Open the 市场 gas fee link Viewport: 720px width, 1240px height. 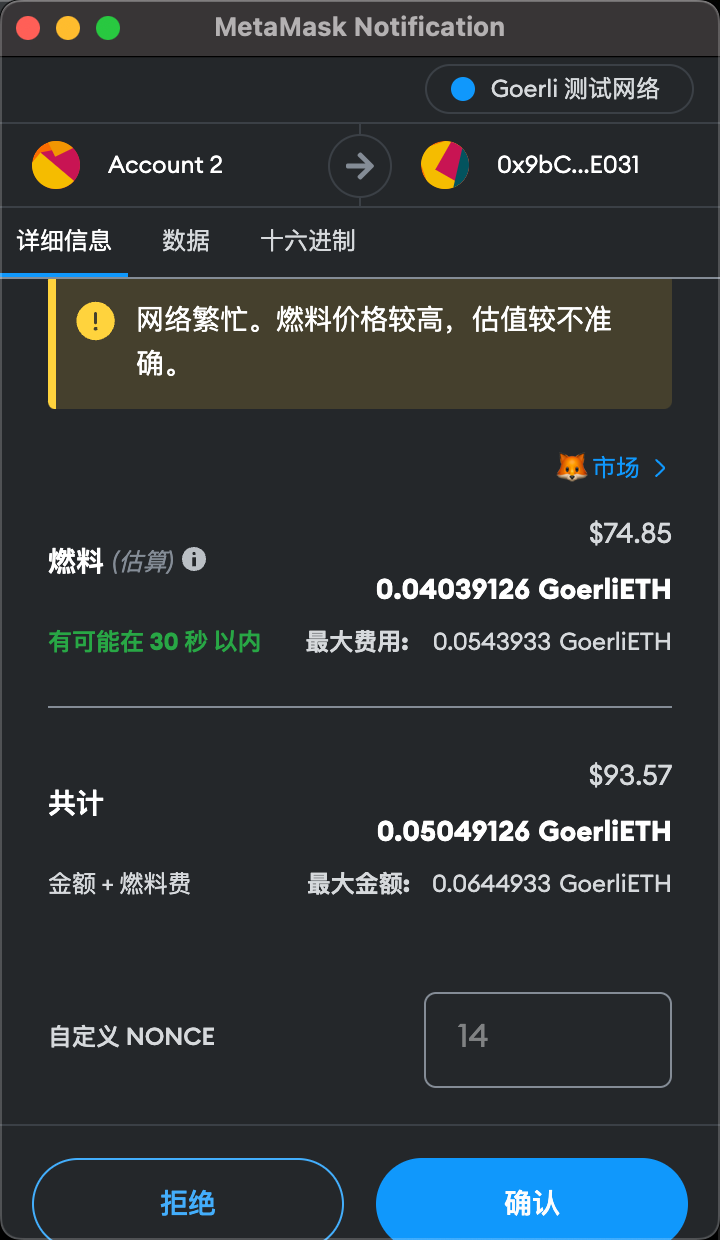tap(612, 467)
